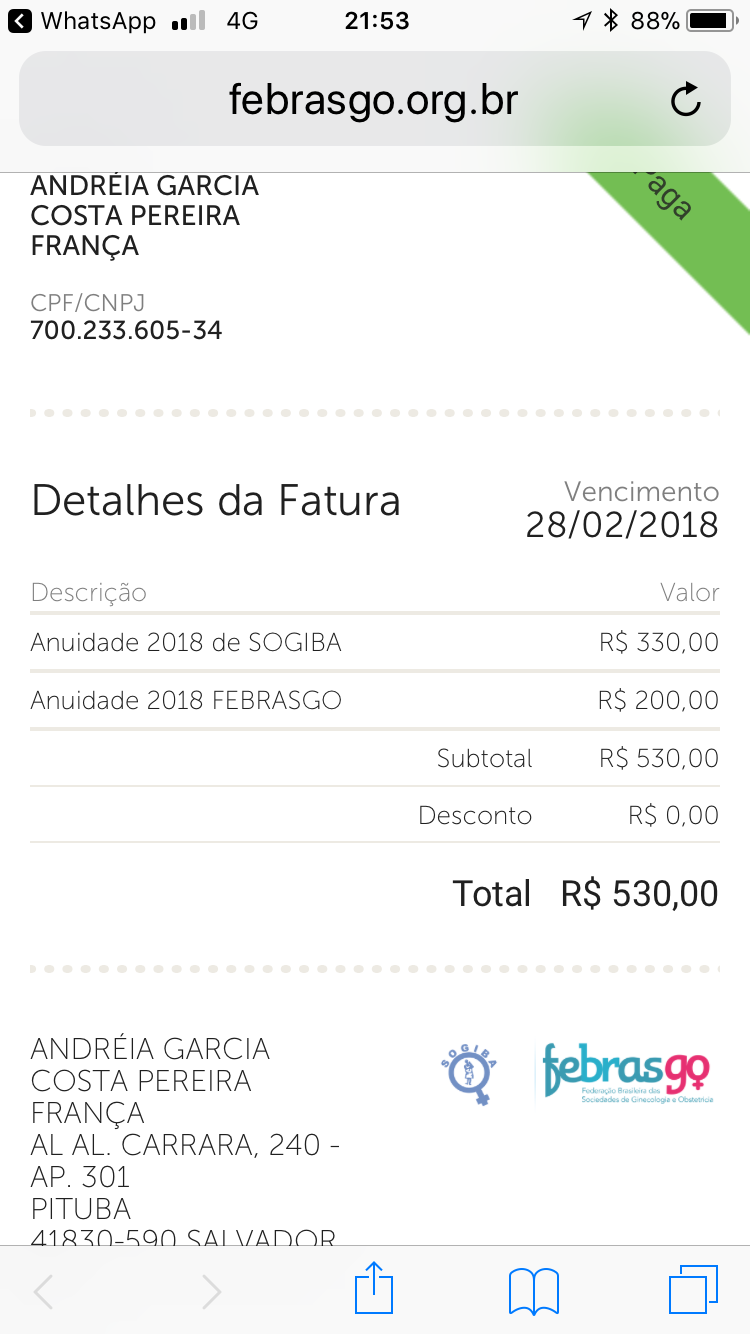The image size is (750, 1334).
Task: Show all open Safari tabs
Action: coord(693,1289)
